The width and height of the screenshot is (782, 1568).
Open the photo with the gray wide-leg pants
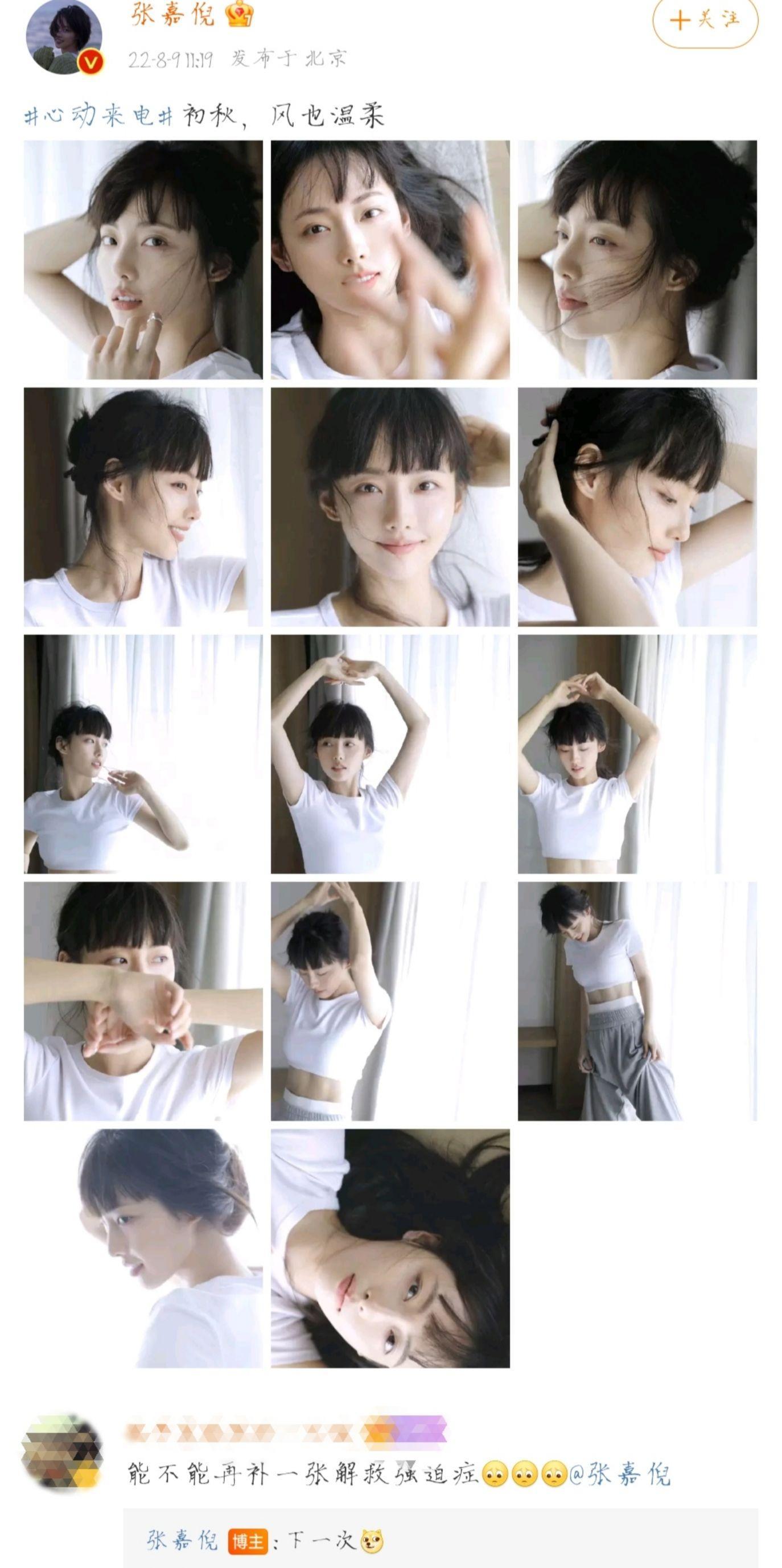(637, 1001)
